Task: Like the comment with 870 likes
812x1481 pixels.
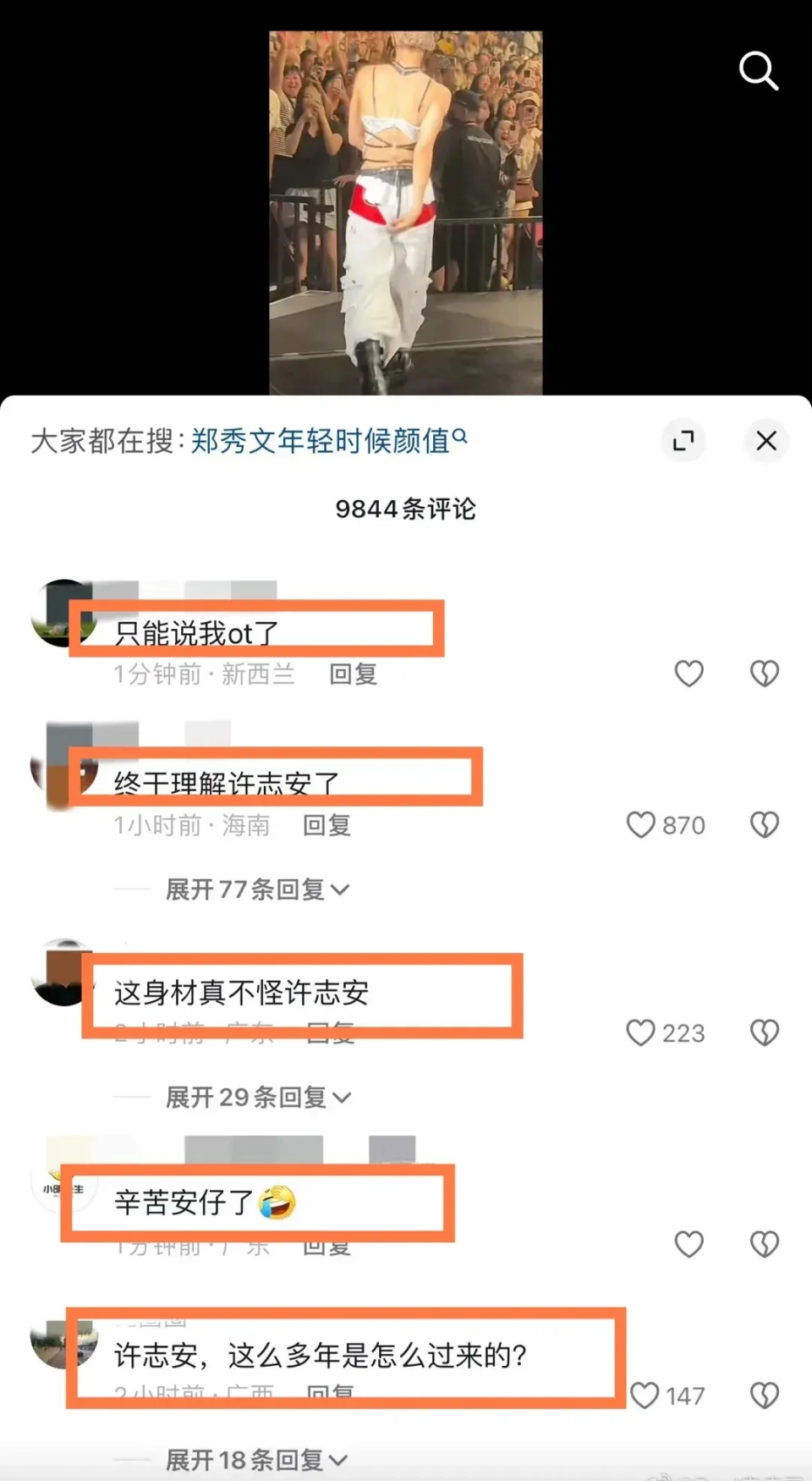Action: point(641,825)
